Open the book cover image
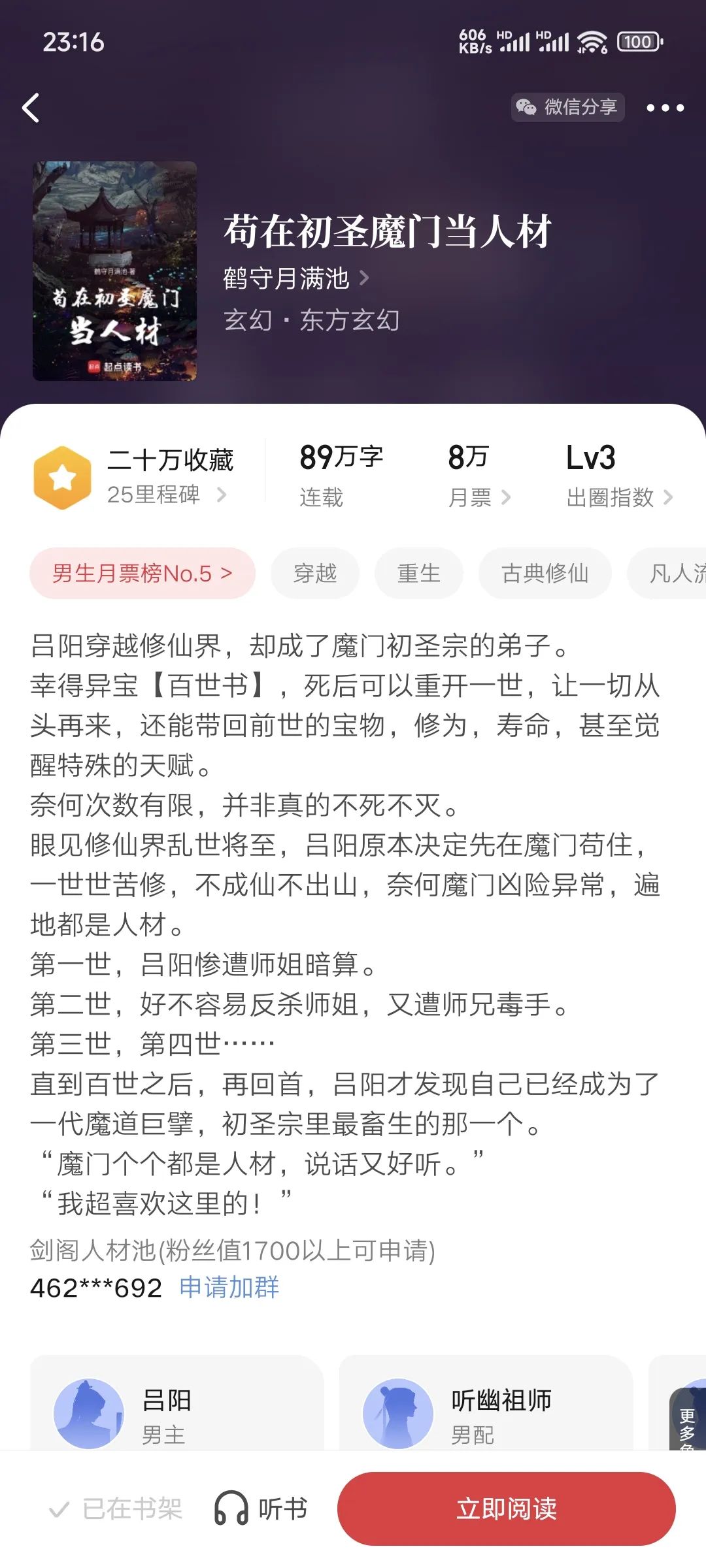The image size is (706, 1568). click(x=115, y=271)
